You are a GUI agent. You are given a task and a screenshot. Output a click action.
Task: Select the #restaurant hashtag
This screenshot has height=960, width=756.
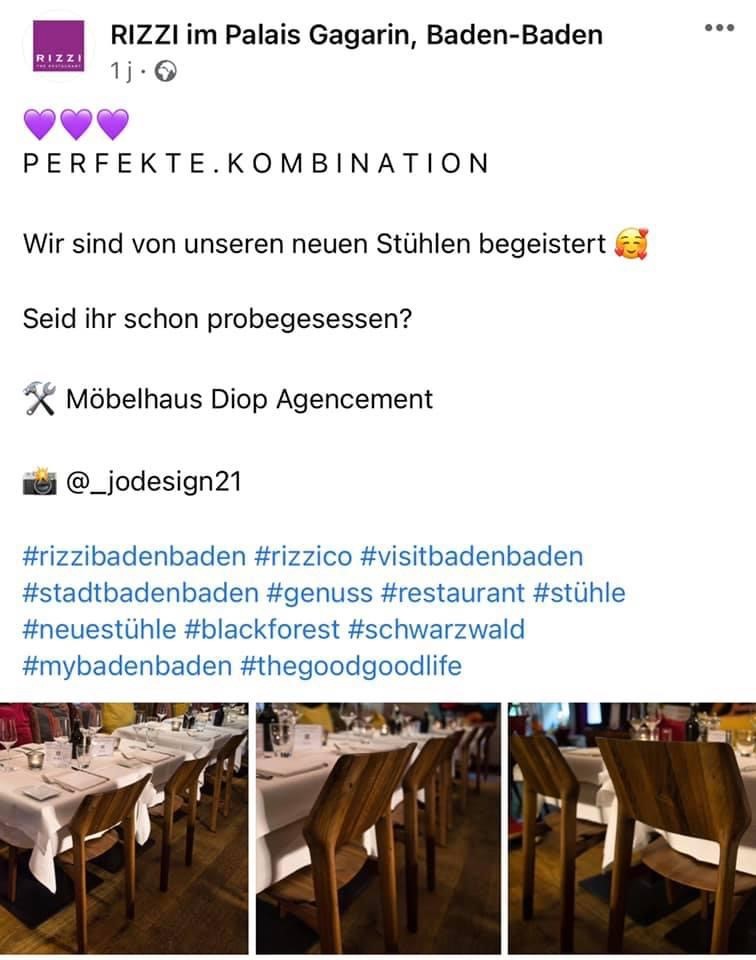(453, 593)
